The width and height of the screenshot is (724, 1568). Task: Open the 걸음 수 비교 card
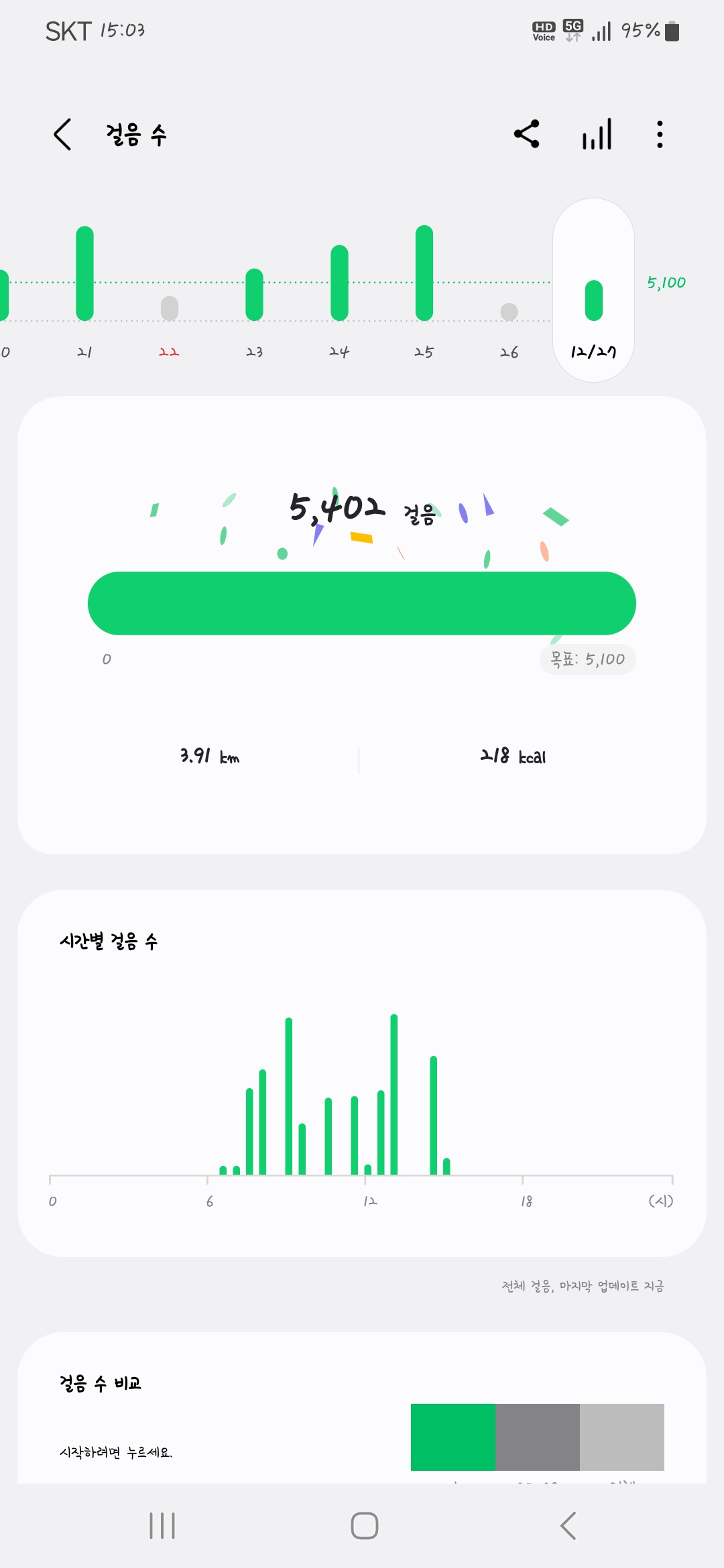[x=362, y=1407]
